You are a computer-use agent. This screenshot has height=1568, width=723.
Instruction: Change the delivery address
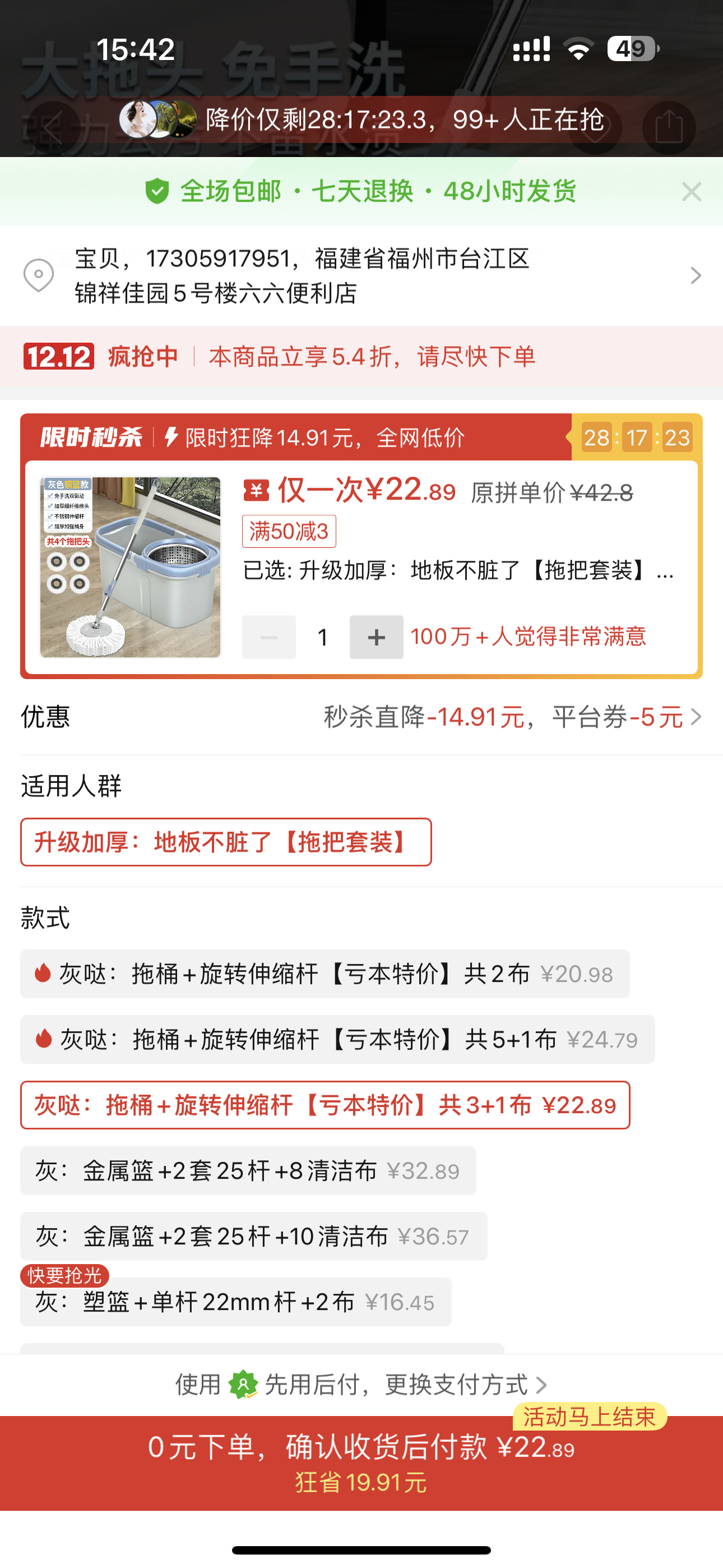pyautogui.click(x=361, y=276)
